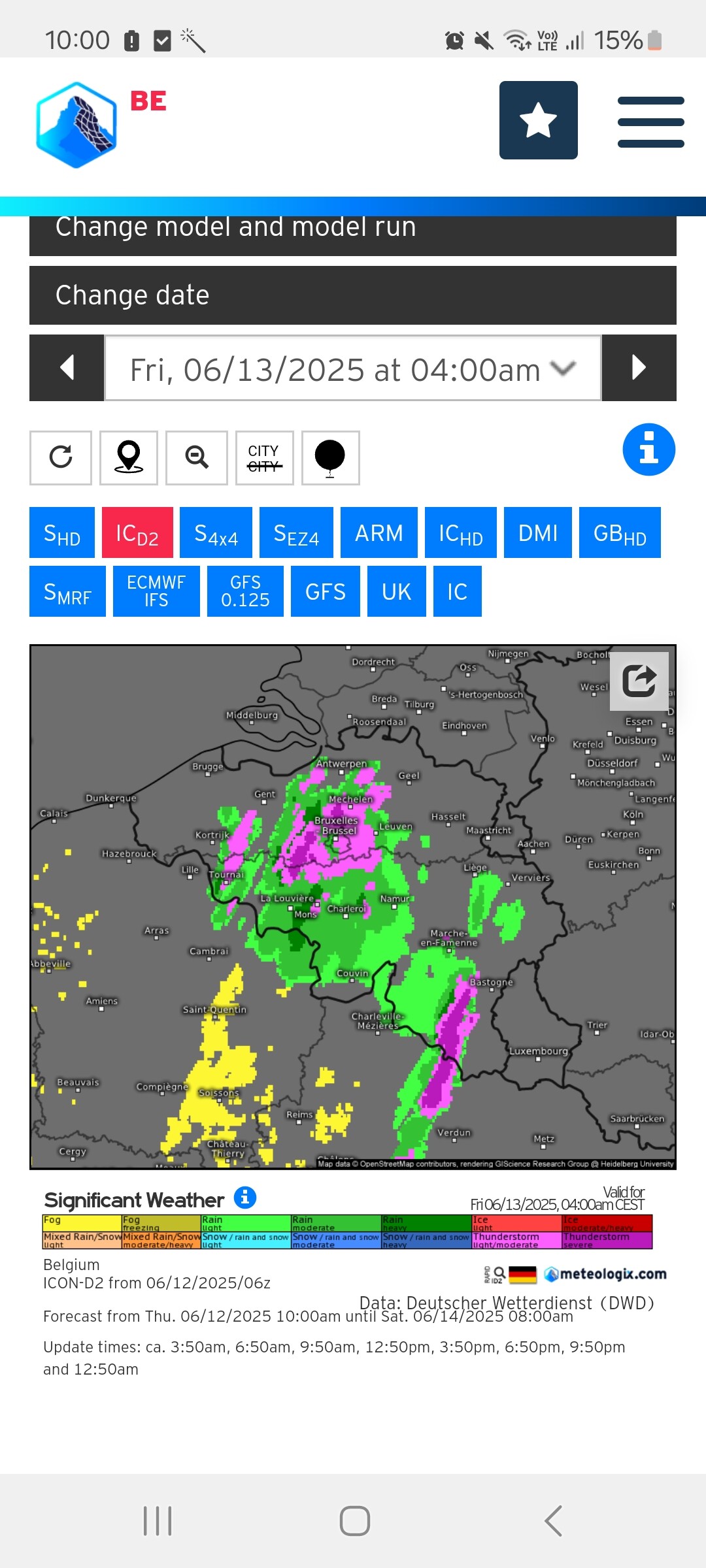This screenshot has height=1568, width=706.
Task: Select the ECMWF IFS model
Action: click(156, 591)
